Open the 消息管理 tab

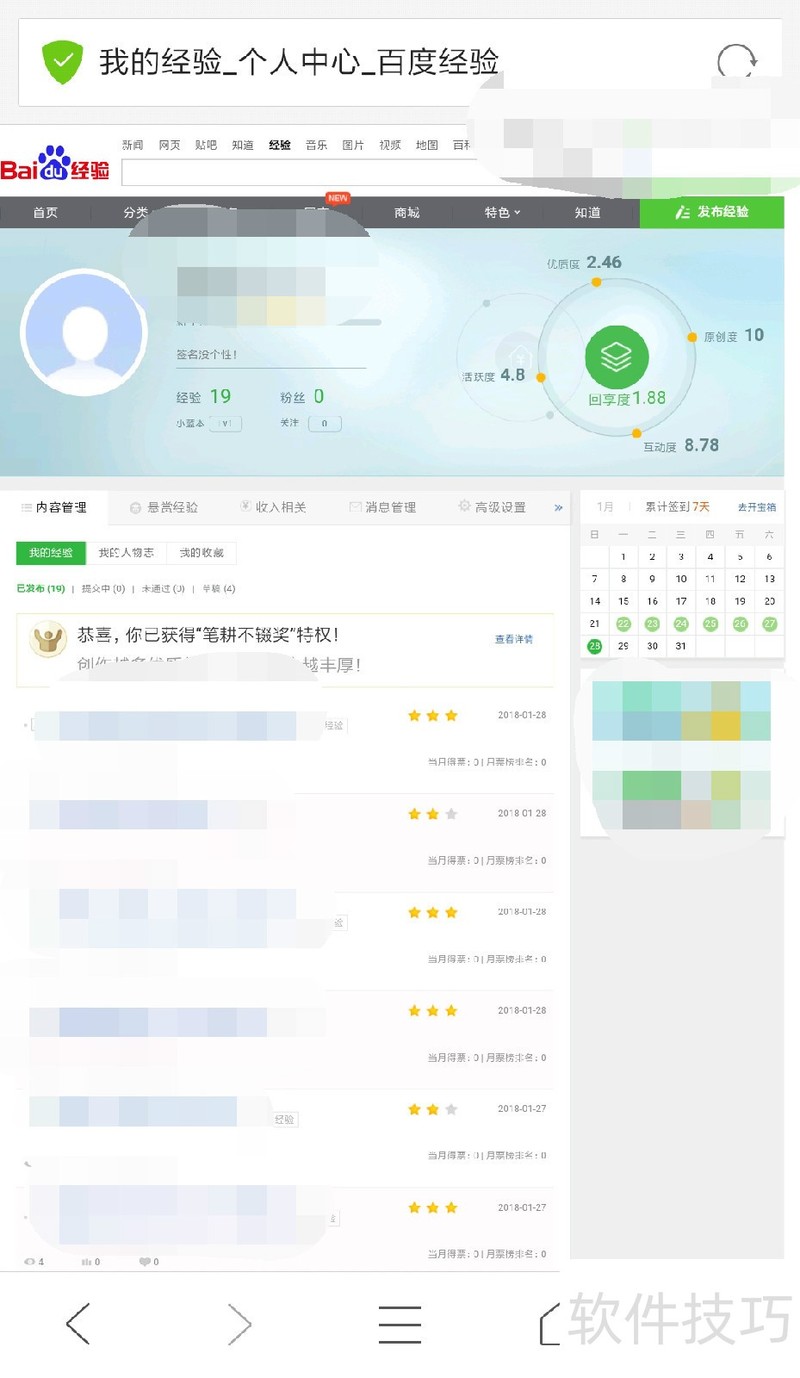click(x=383, y=507)
